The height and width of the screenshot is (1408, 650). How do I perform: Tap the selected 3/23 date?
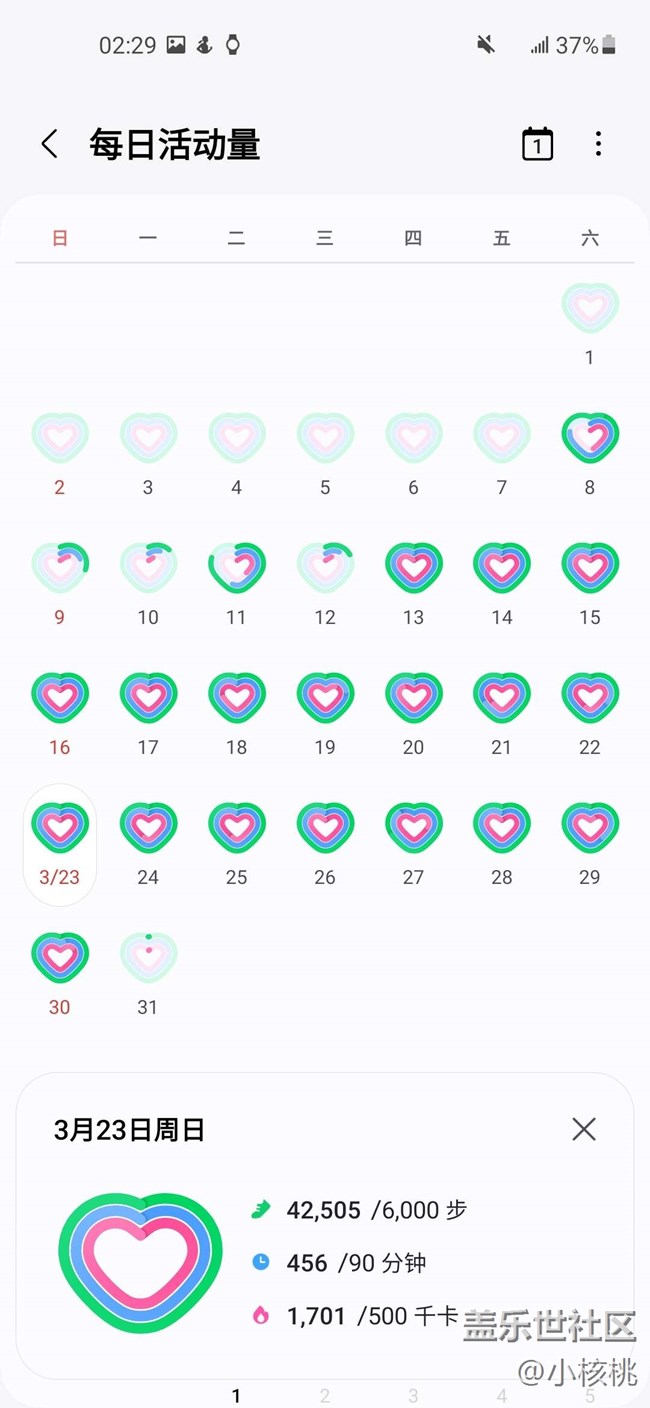point(60,845)
